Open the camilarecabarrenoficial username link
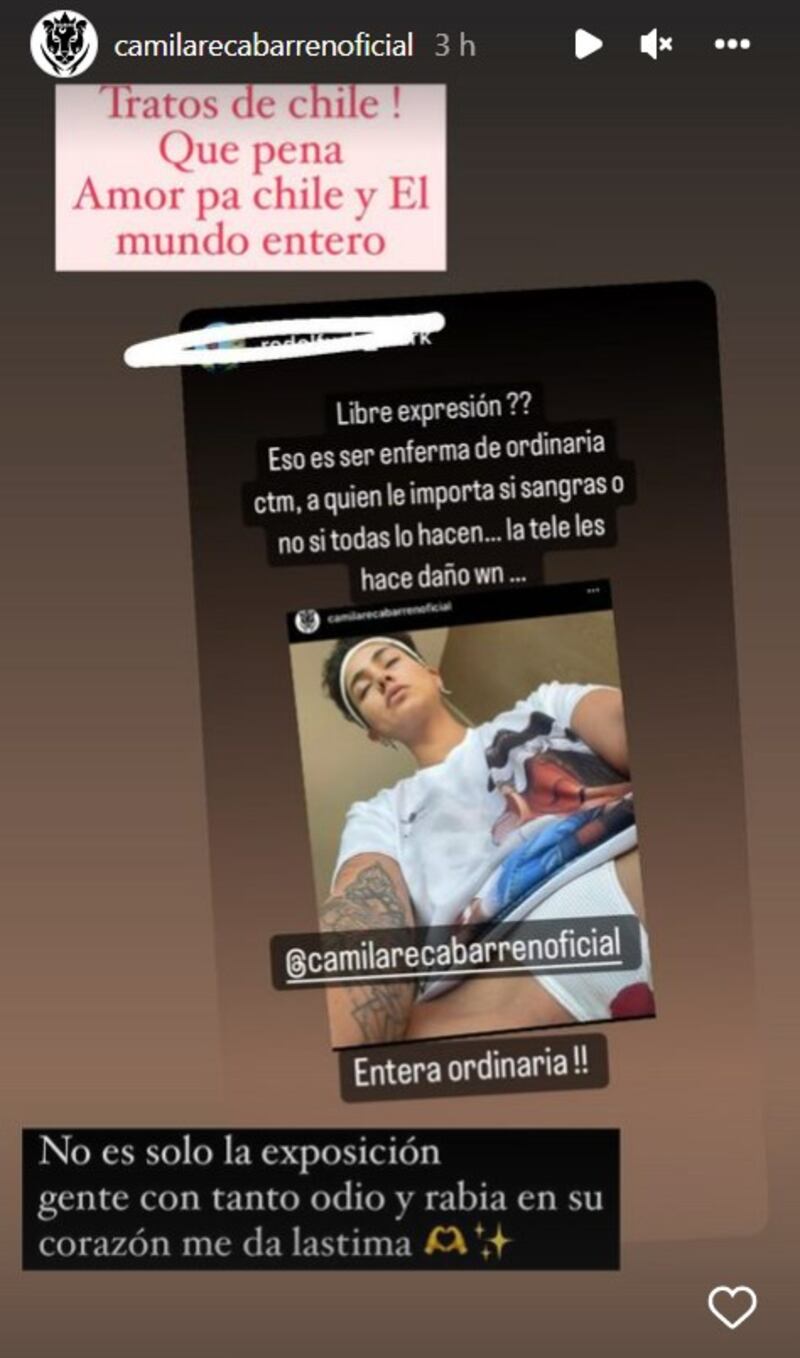Image resolution: width=800 pixels, height=1358 pixels. pyautogui.click(x=263, y=45)
